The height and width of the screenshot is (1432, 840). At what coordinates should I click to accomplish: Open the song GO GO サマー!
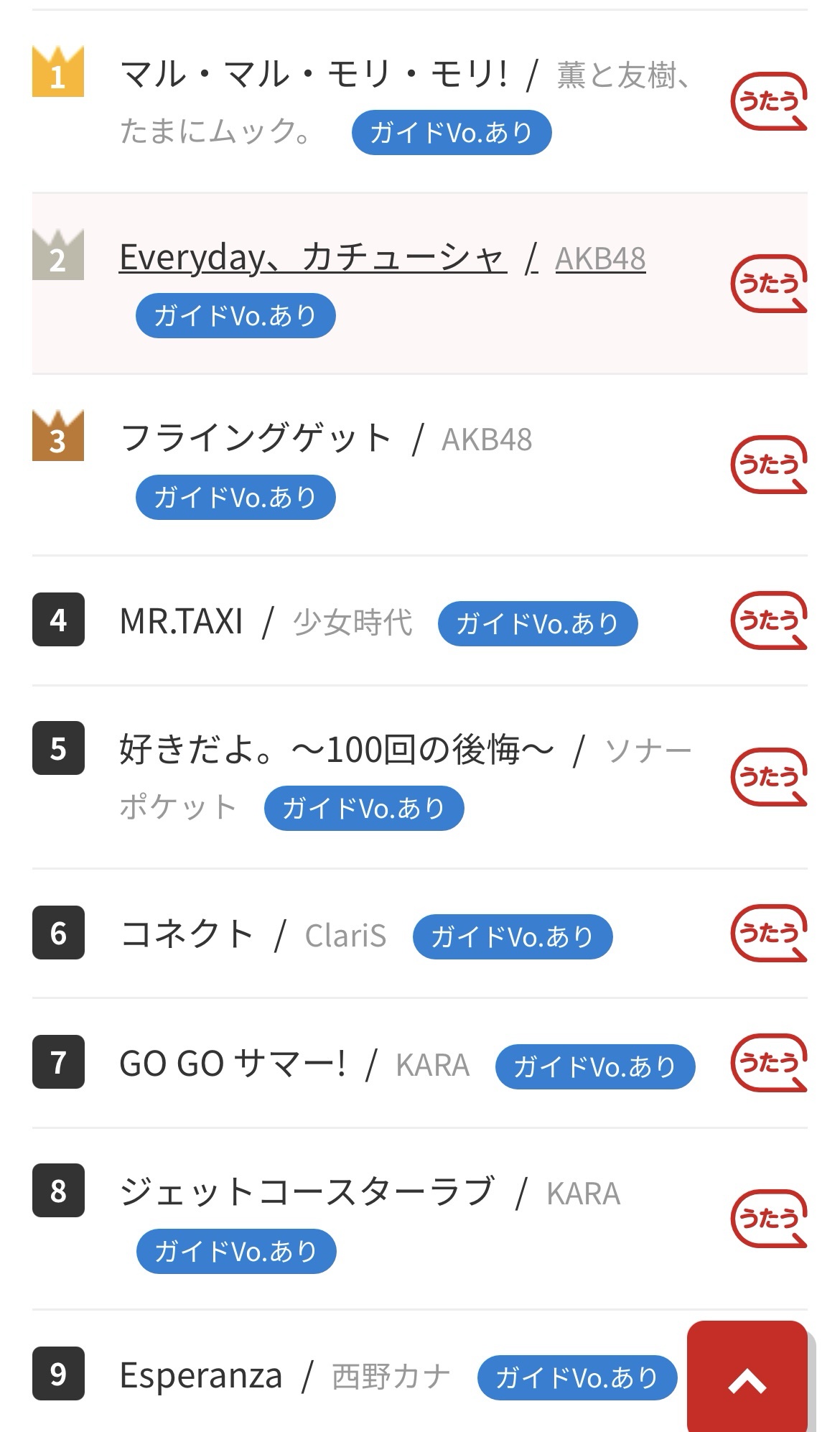coord(232,1064)
